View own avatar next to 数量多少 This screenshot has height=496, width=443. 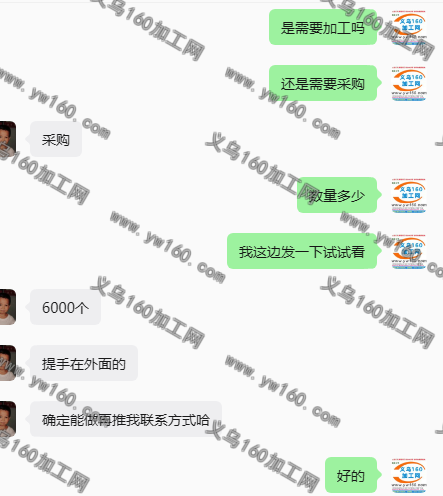click(x=409, y=195)
